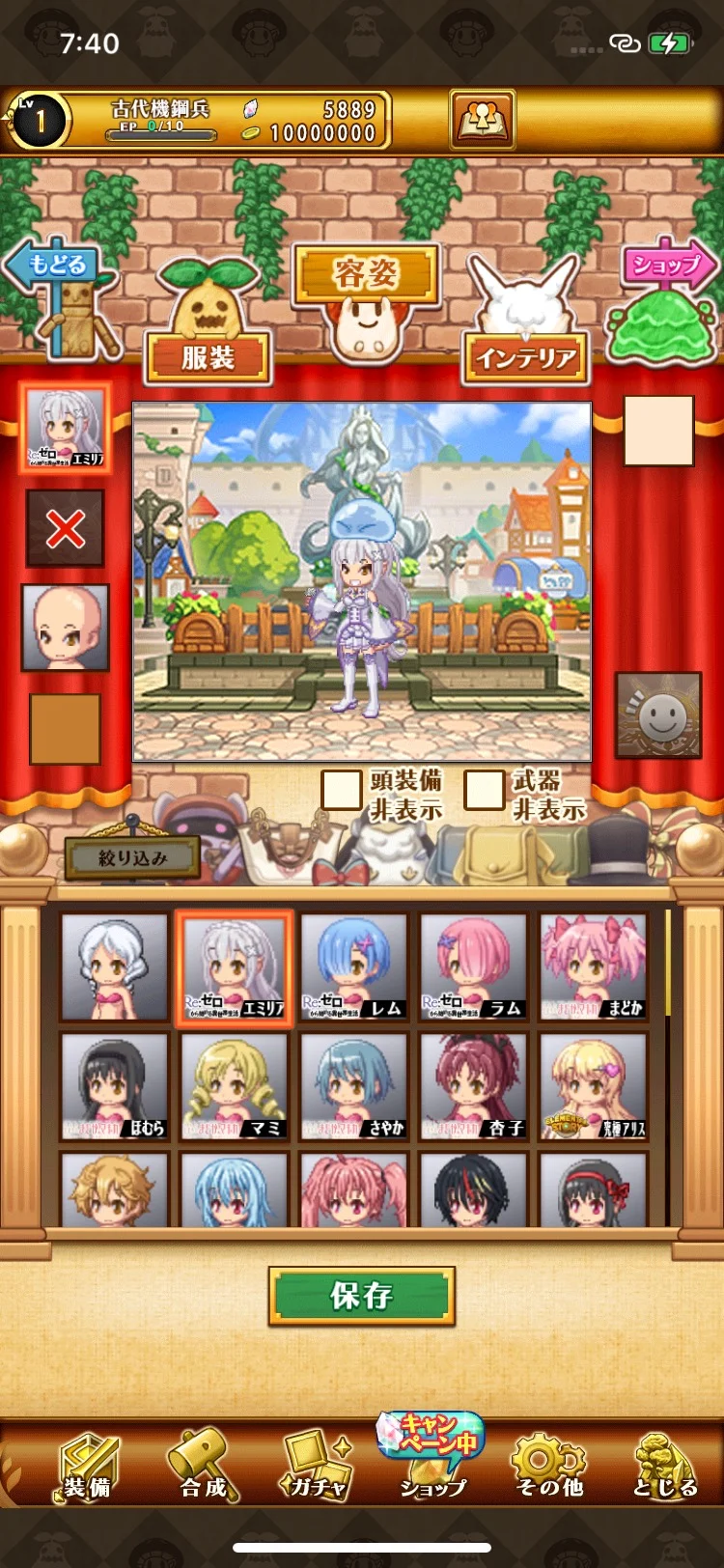The width and height of the screenshot is (724, 1568).
Task: Pick the ほむら appearance
Action: [115, 1087]
